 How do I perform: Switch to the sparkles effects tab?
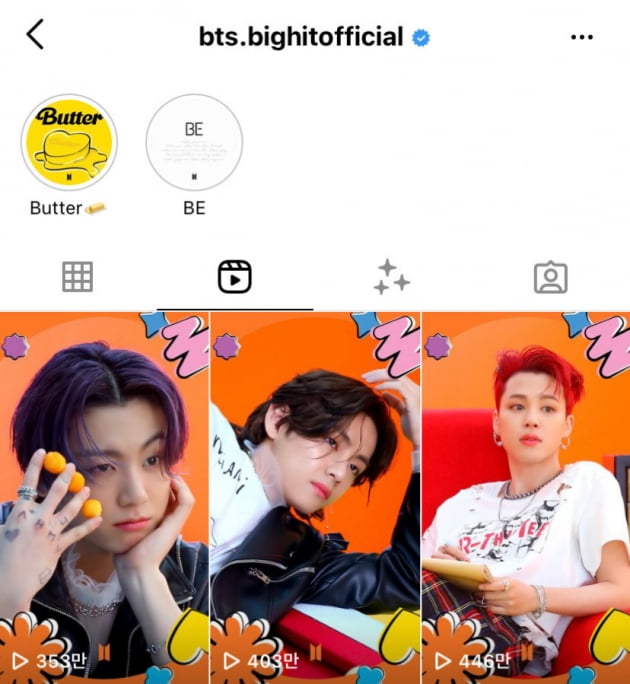[x=391, y=277]
